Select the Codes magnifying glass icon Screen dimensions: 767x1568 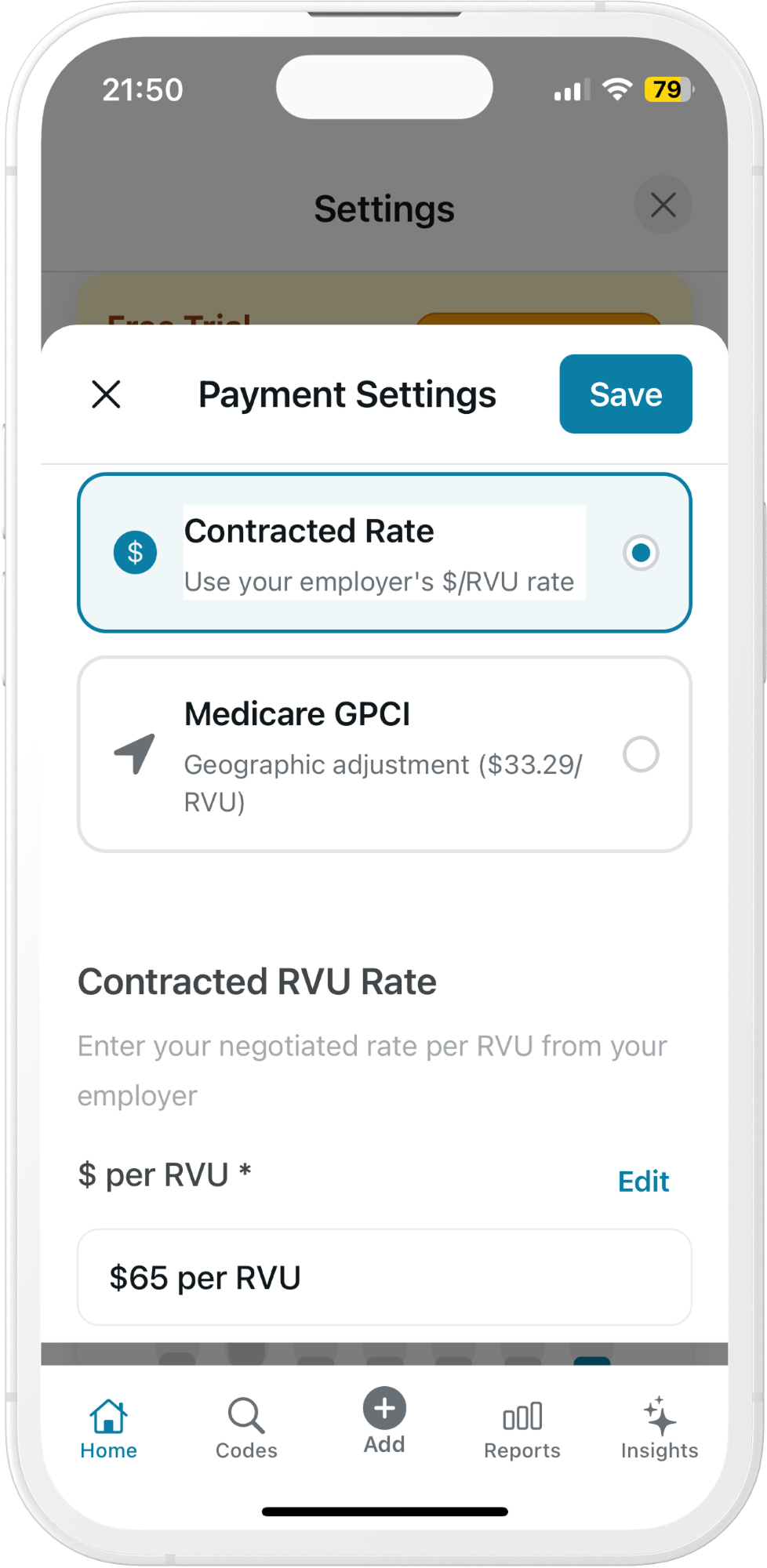(x=245, y=1414)
